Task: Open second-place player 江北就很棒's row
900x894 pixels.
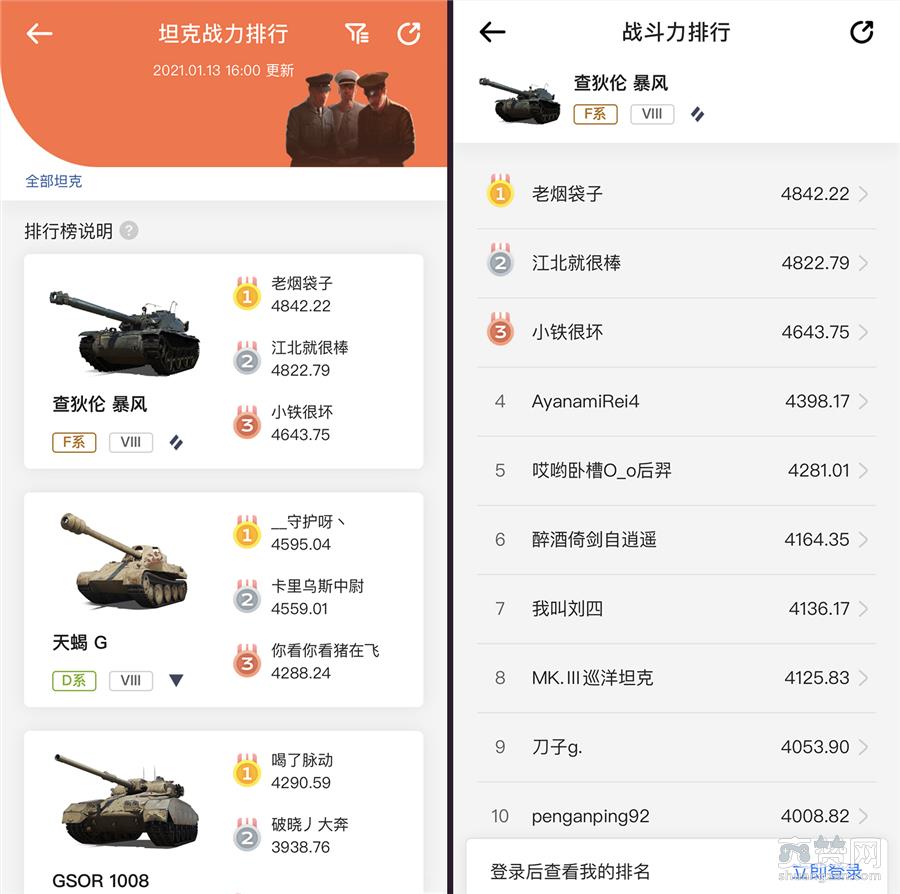Action: [677, 263]
